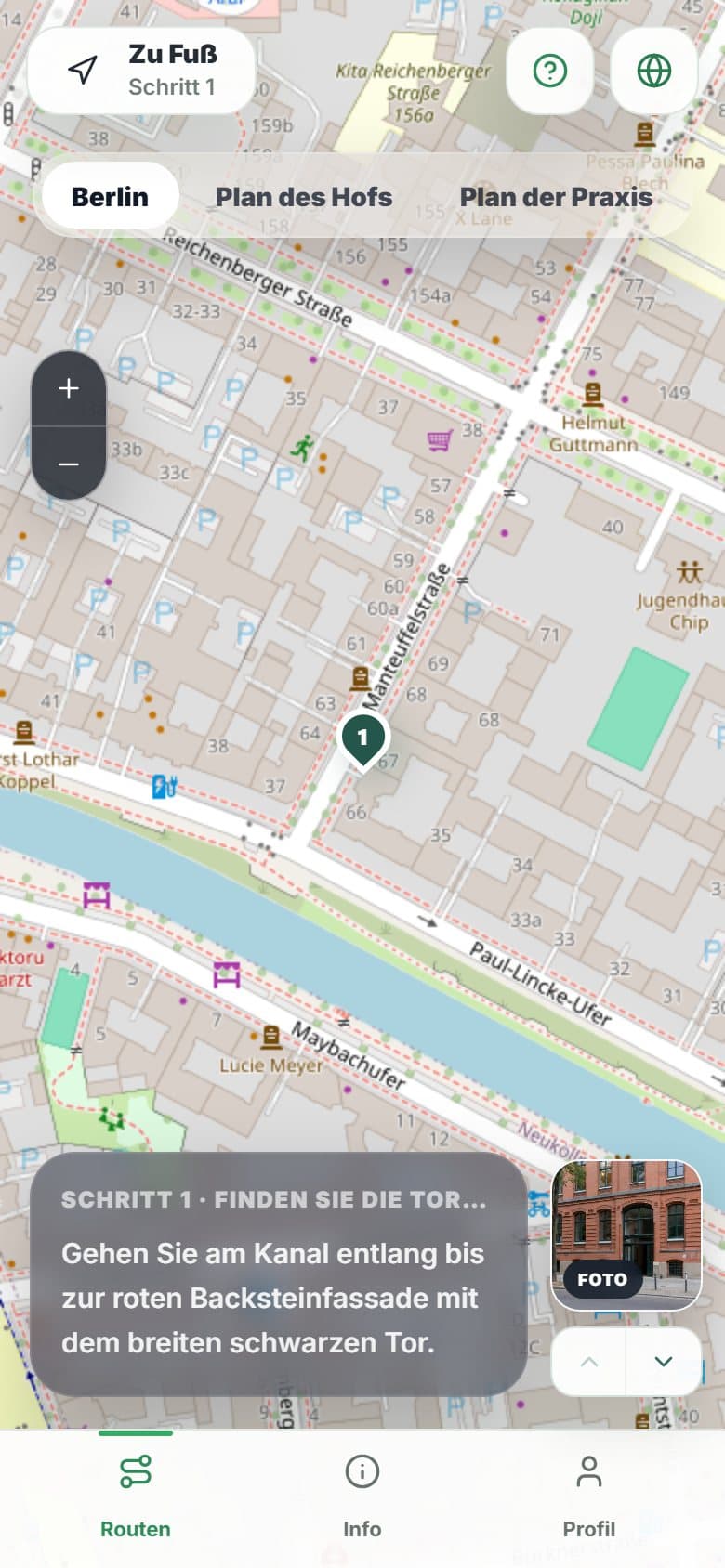The image size is (725, 1568).
Task: Go to the previous step arrow
Action: tap(589, 1362)
